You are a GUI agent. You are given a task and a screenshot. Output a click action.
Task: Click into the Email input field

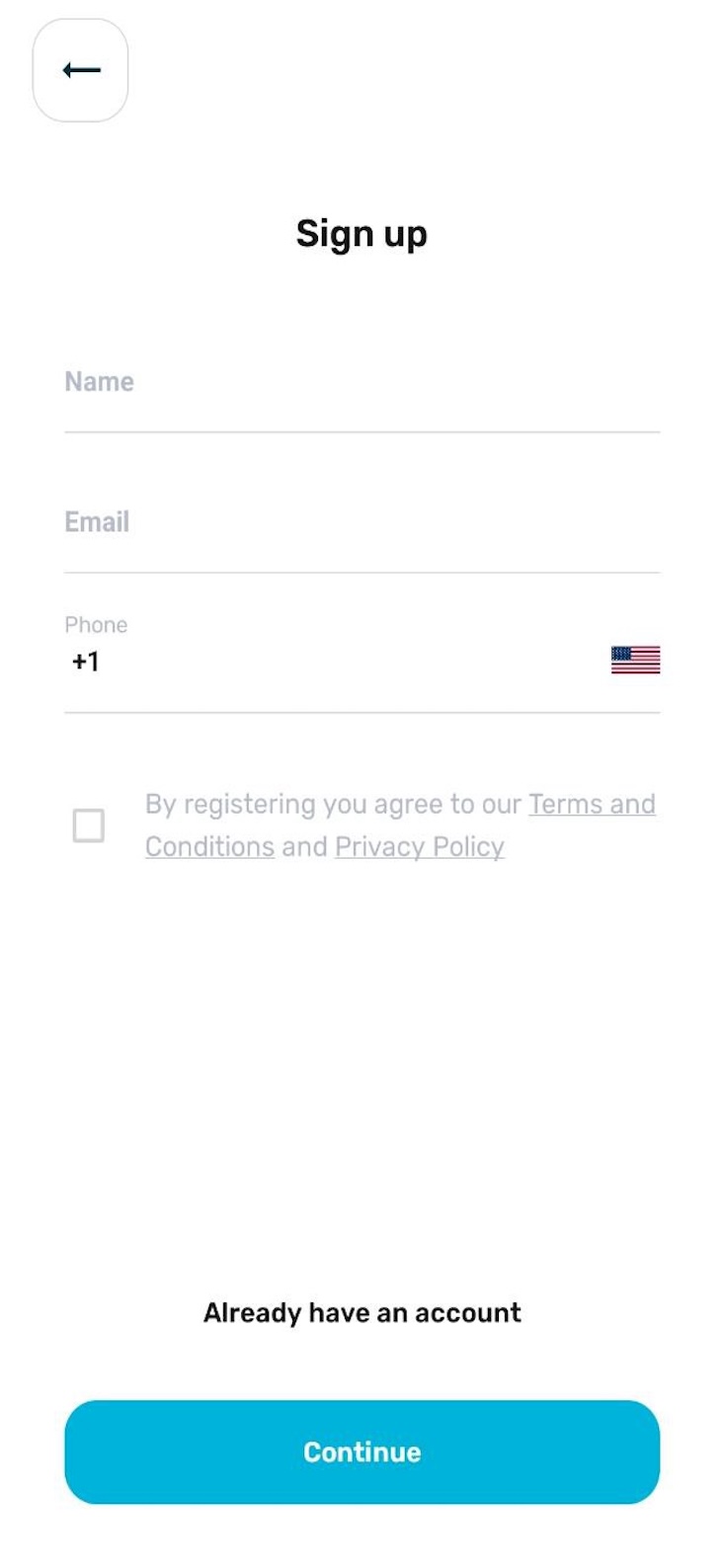click(x=362, y=521)
